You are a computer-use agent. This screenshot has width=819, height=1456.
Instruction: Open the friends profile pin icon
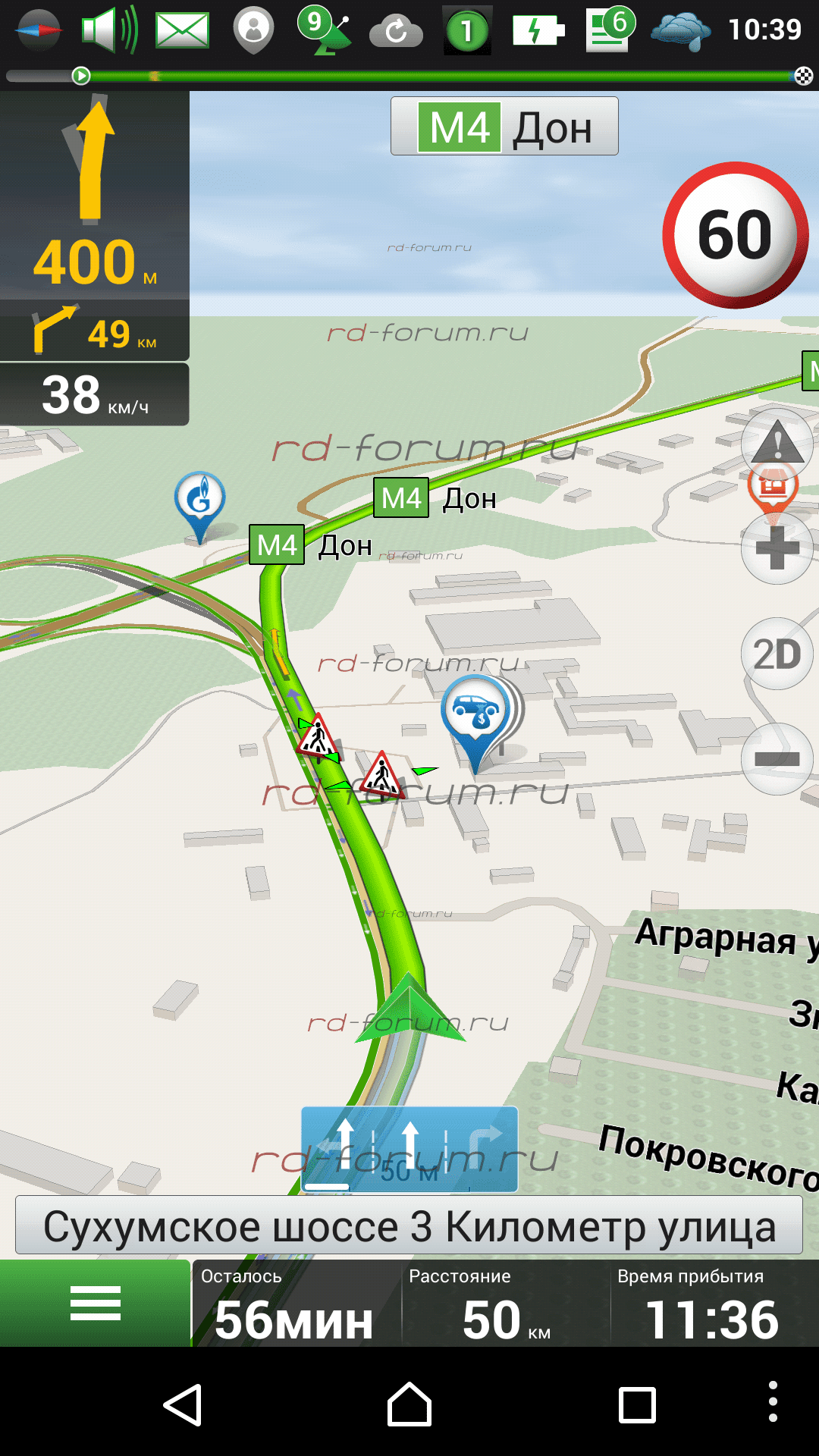pyautogui.click(x=253, y=30)
